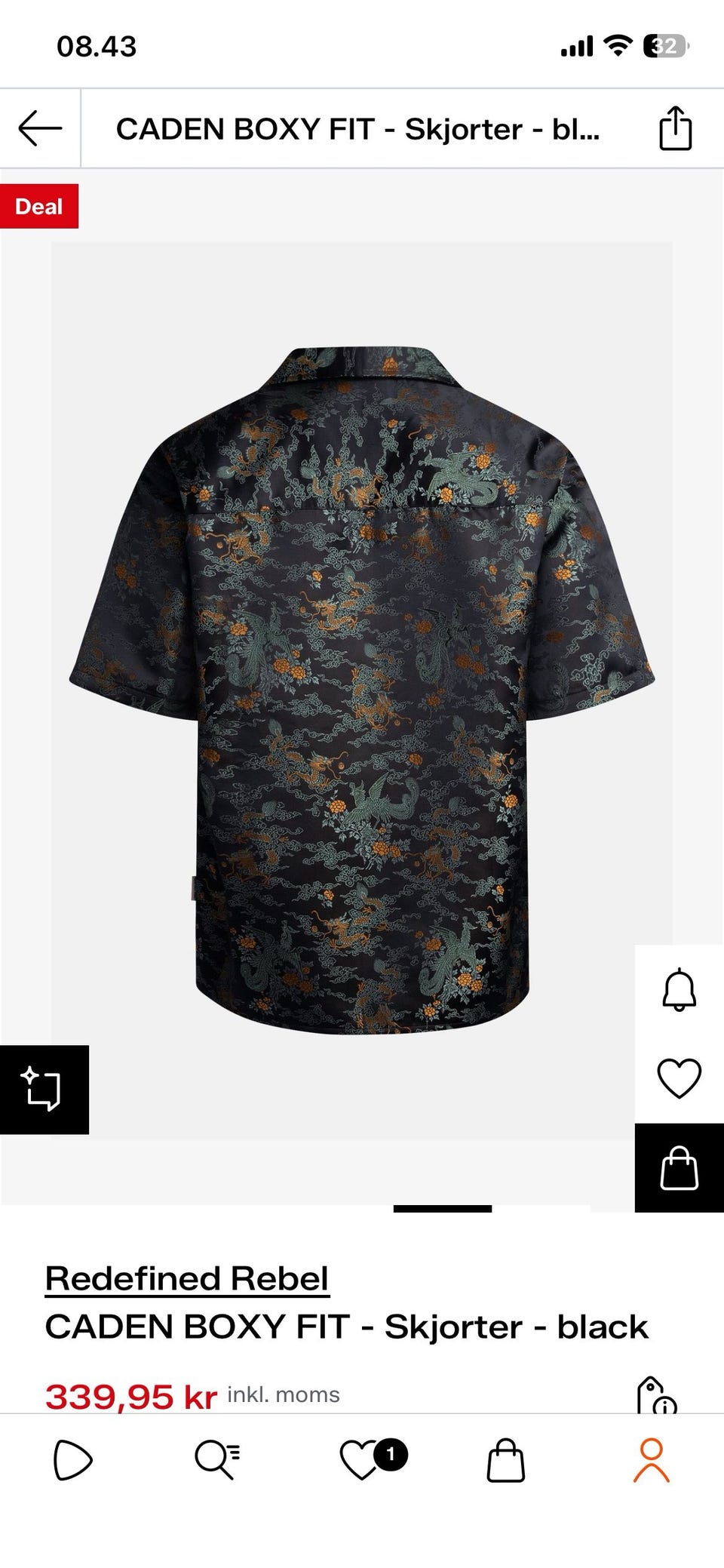Add the shirt to the shopping bag
This screenshot has height=1568, width=724.
679,1168
